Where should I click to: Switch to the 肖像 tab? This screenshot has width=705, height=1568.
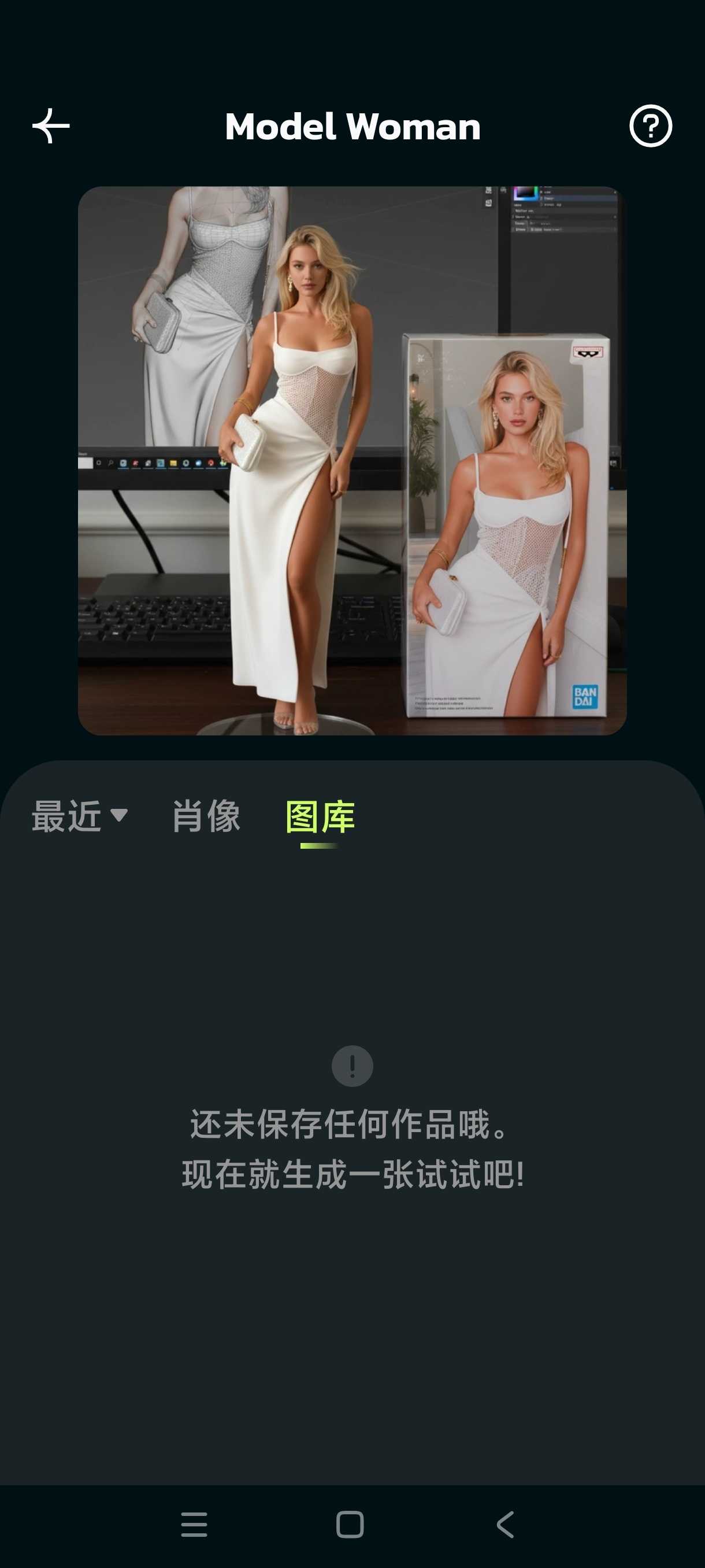206,816
